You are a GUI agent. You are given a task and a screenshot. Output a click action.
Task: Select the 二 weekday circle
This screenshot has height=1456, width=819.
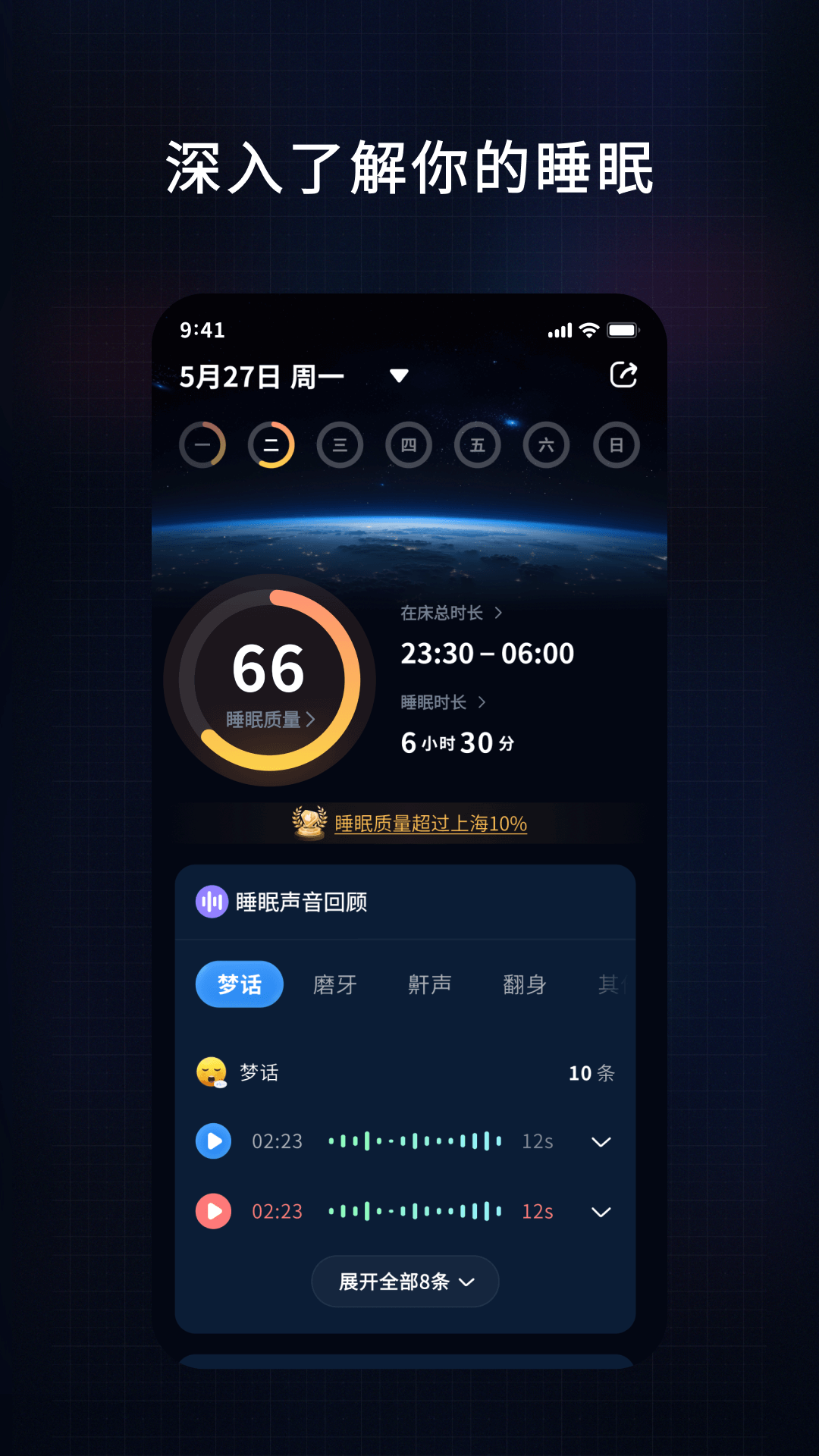click(270, 445)
